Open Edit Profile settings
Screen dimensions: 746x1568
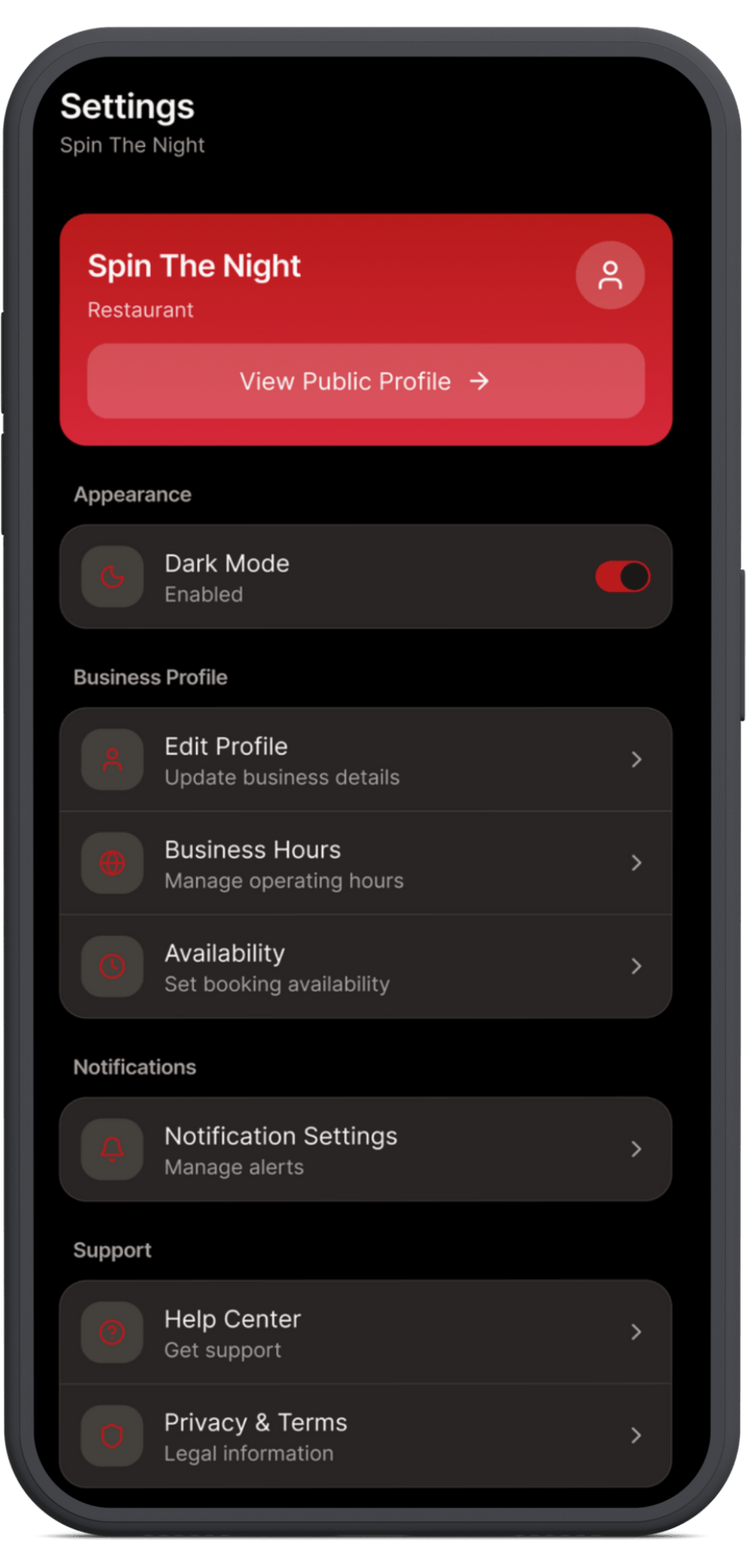(366, 760)
